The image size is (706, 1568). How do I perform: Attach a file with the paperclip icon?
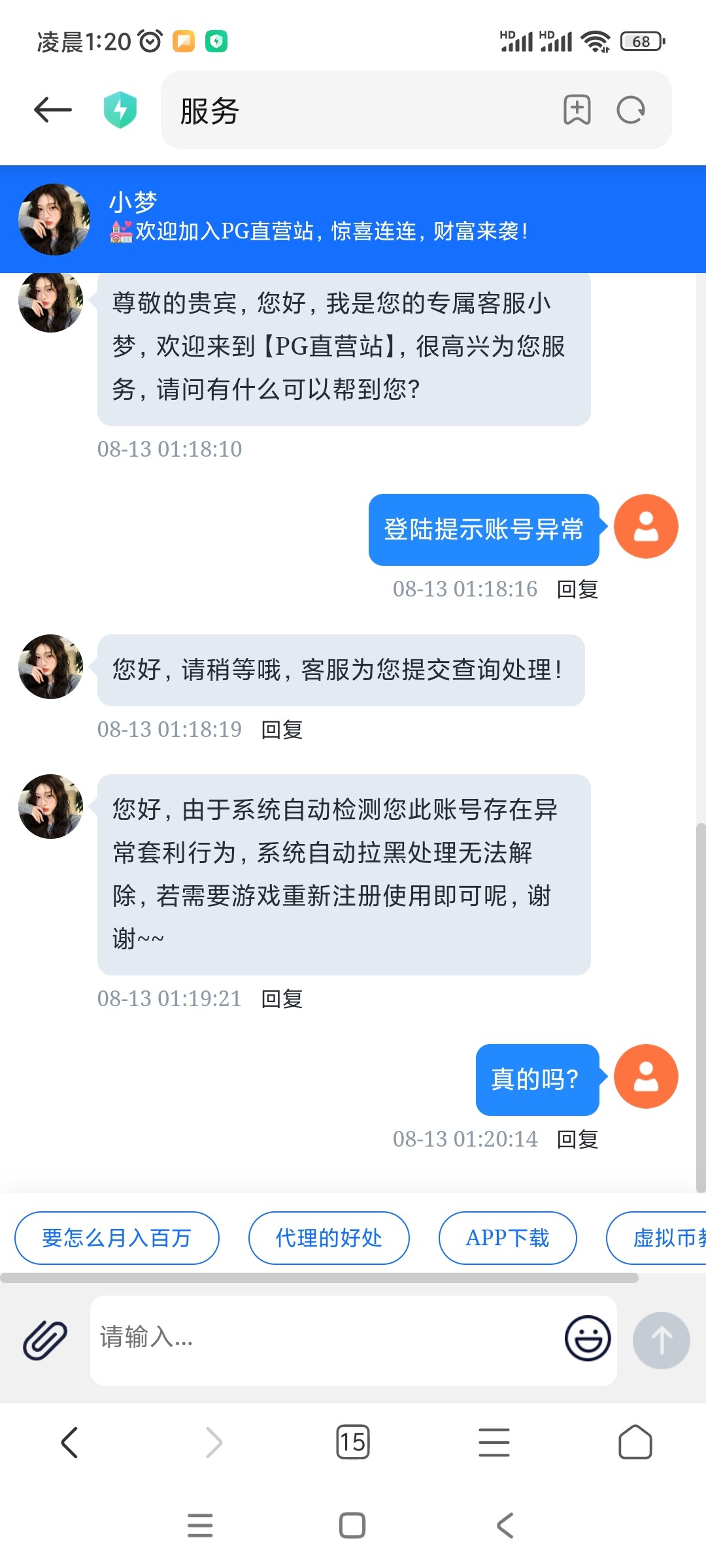coord(45,1340)
